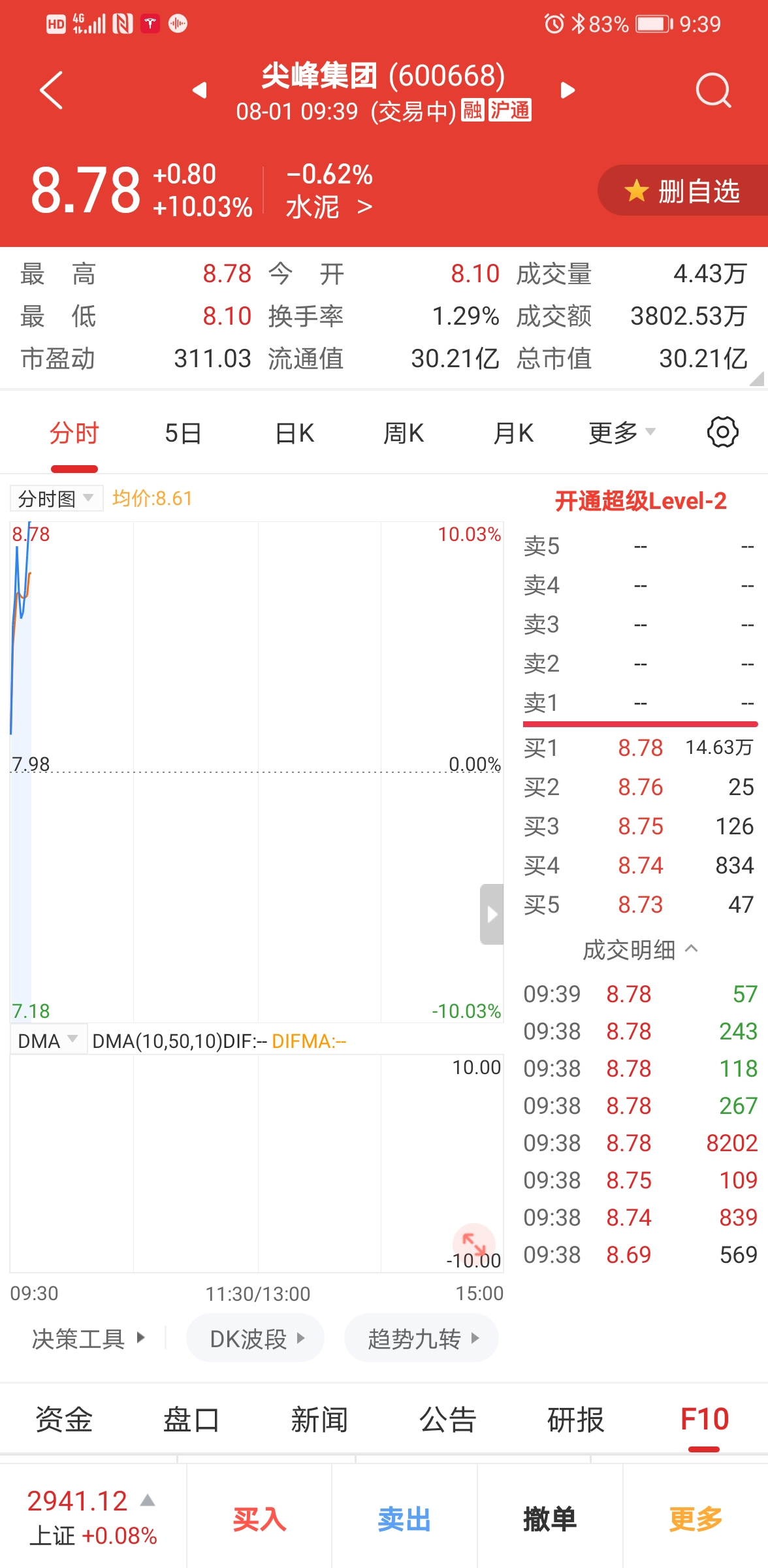
Task: Tap the 买入 buy button
Action: click(x=259, y=1519)
